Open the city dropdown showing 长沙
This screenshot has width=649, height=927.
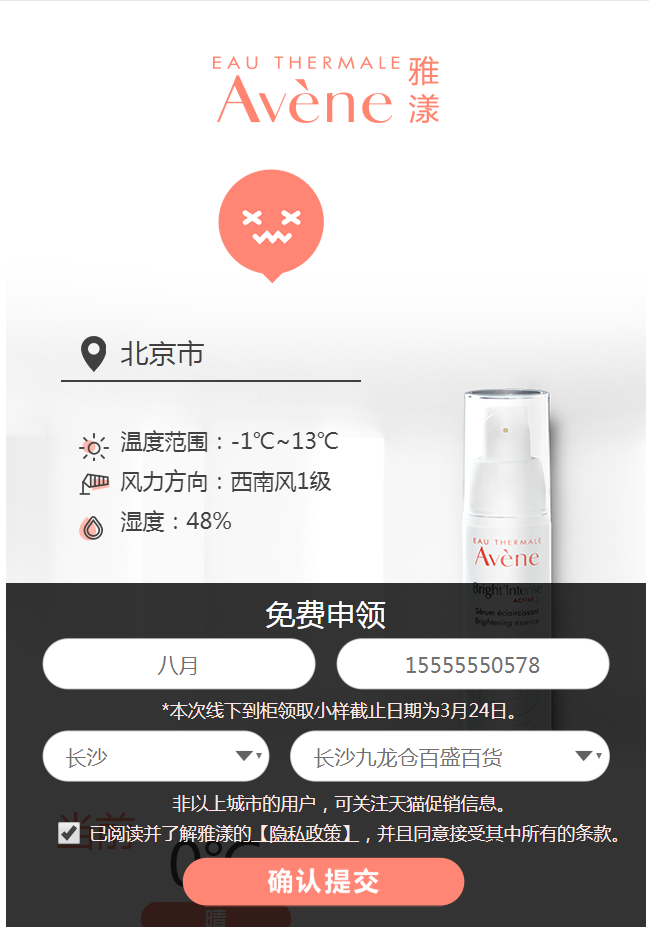[x=156, y=757]
